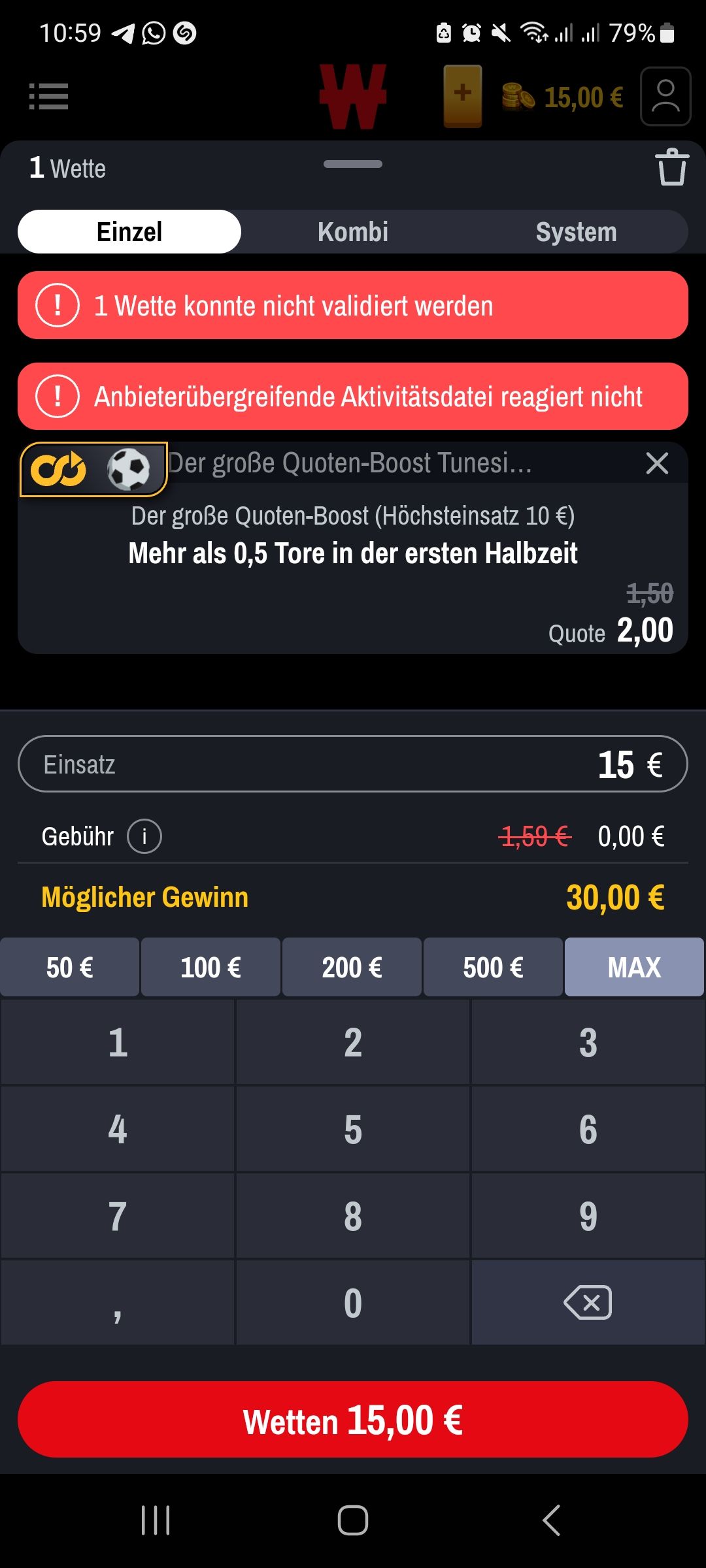Screen dimensions: 706x1568
Task: Go back using system navigation arrow
Action: pos(551,1520)
